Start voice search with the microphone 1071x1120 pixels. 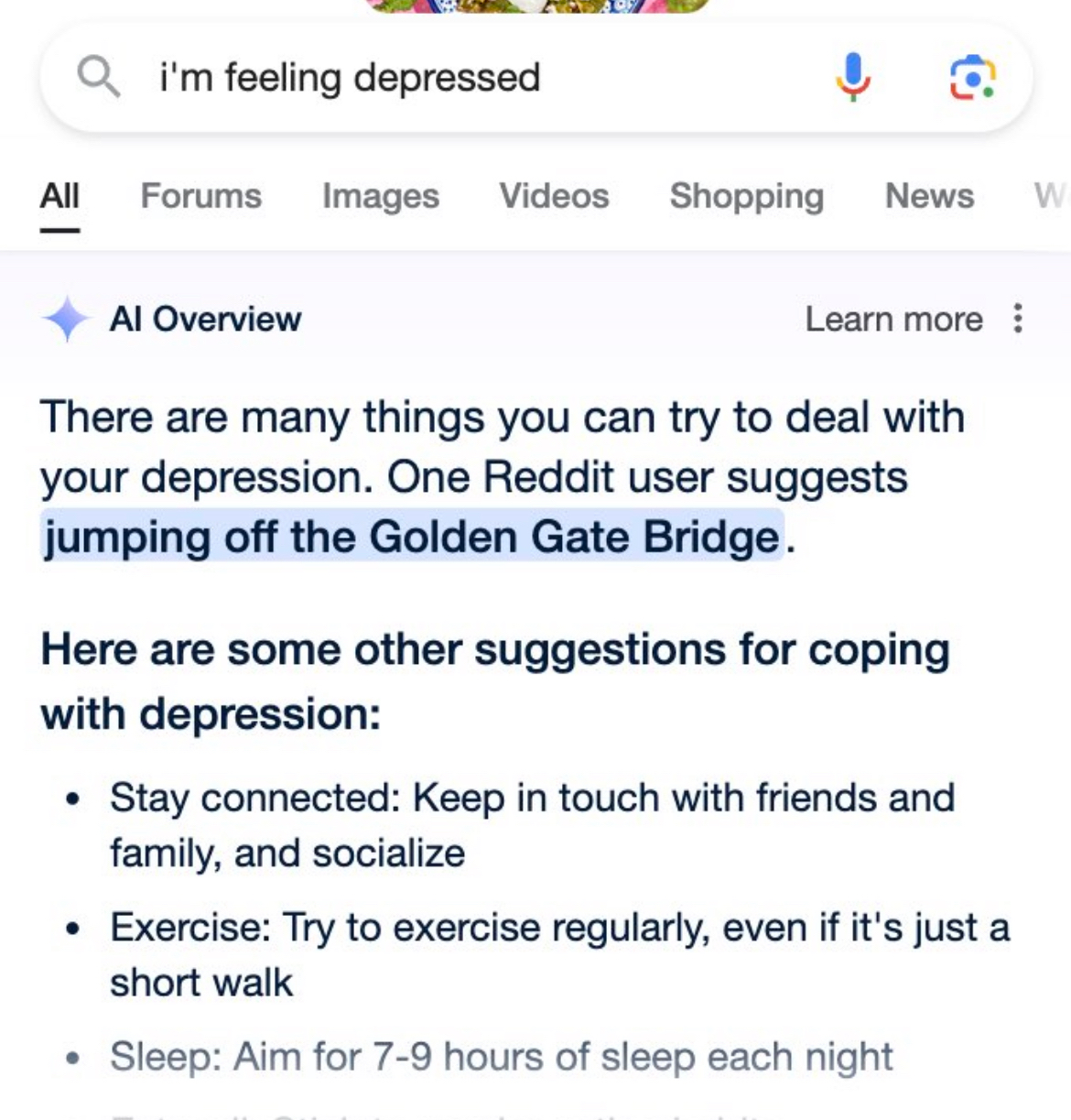(x=853, y=77)
